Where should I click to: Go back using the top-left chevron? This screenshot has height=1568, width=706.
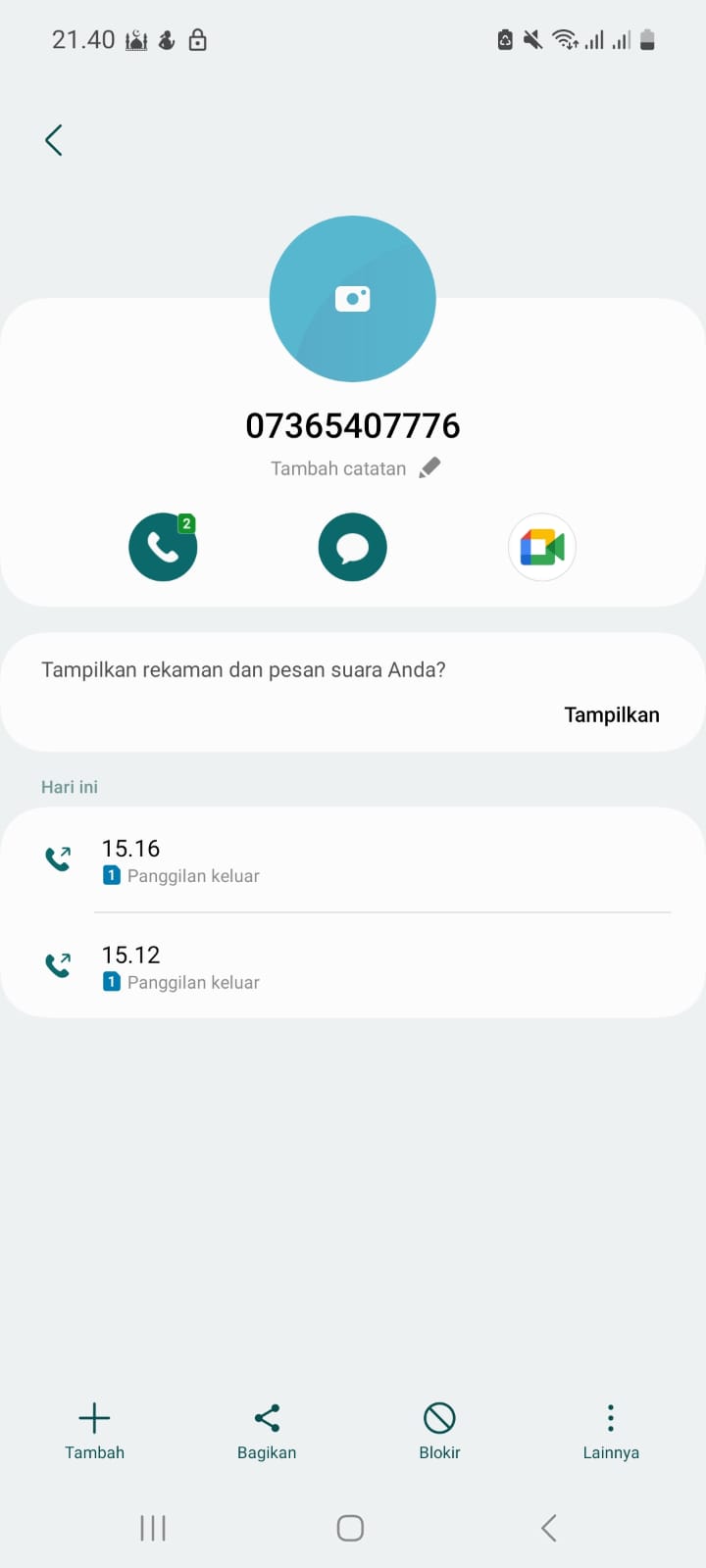pyautogui.click(x=54, y=139)
